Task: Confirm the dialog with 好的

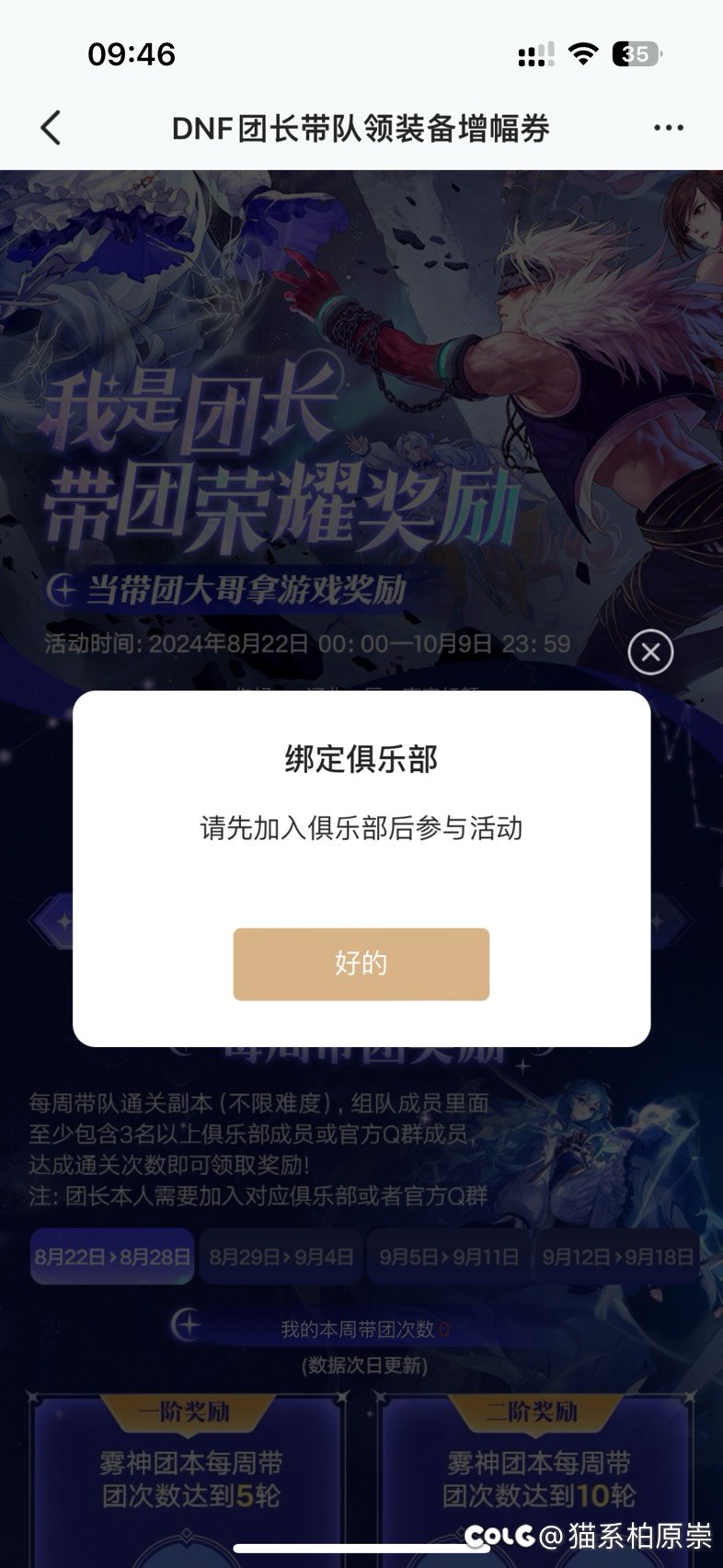Action: tap(361, 963)
